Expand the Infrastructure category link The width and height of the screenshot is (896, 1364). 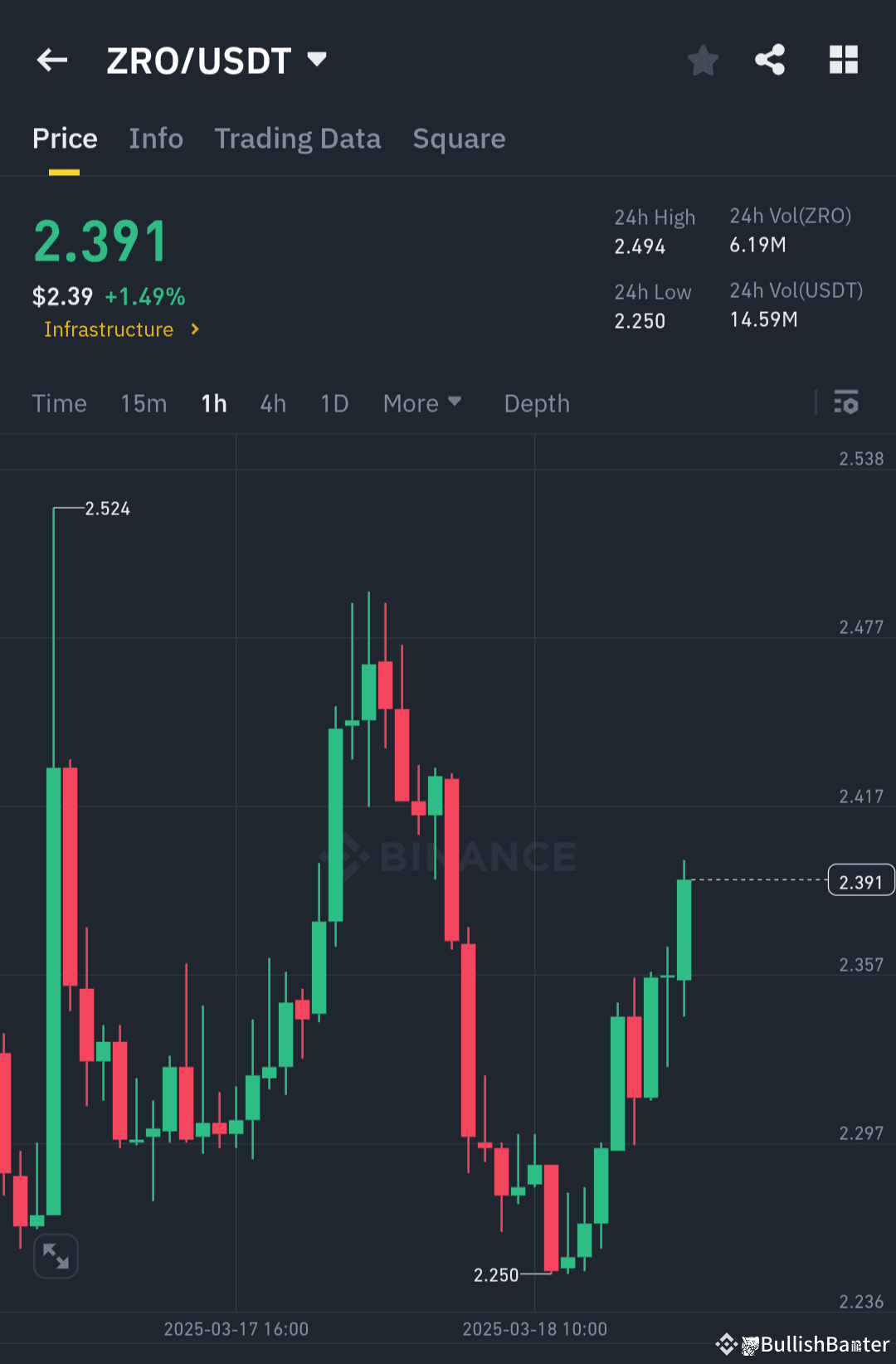point(120,329)
